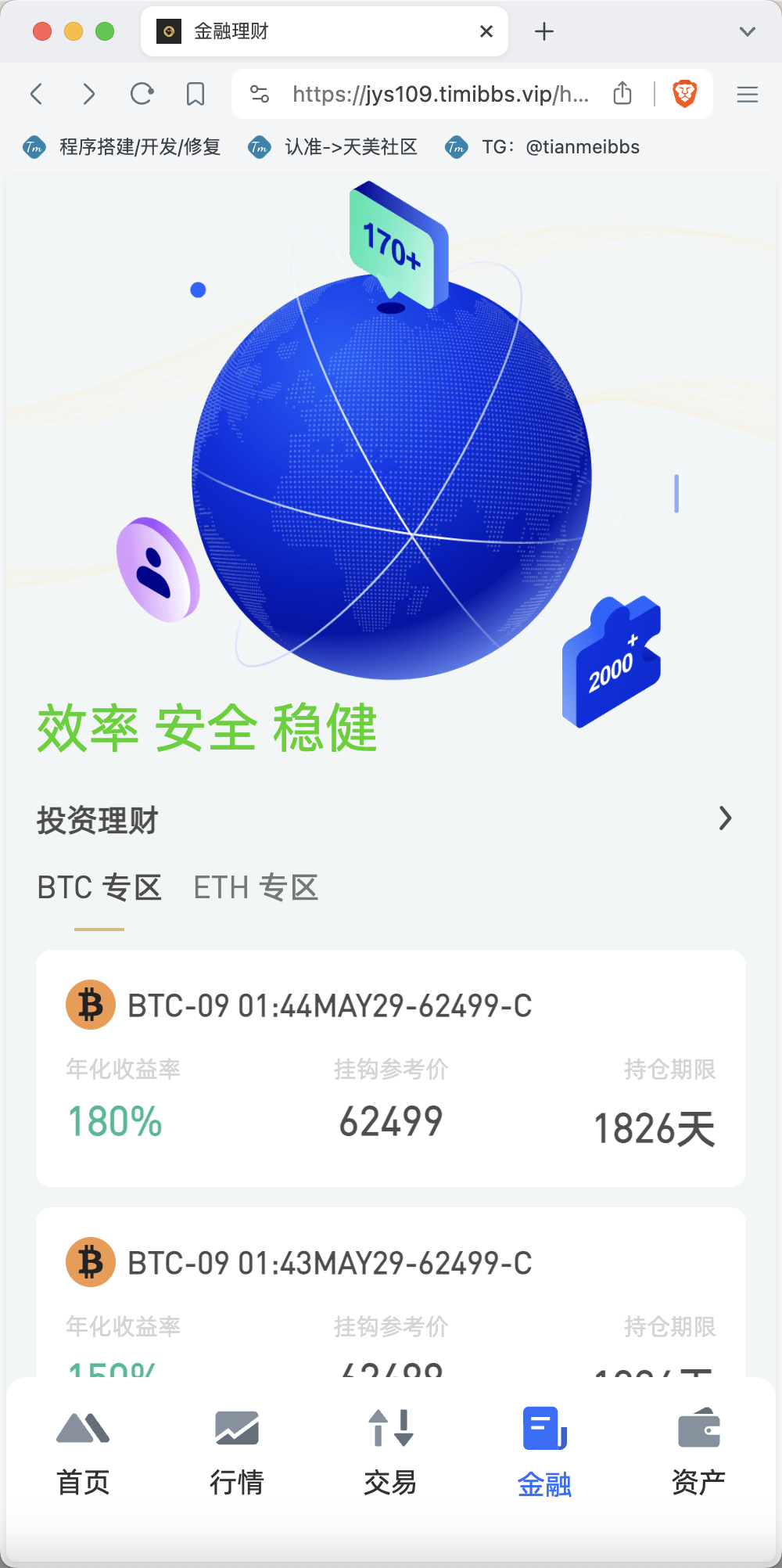Close the 金融理财 browser tab
The width and height of the screenshot is (782, 1568).
[486, 31]
